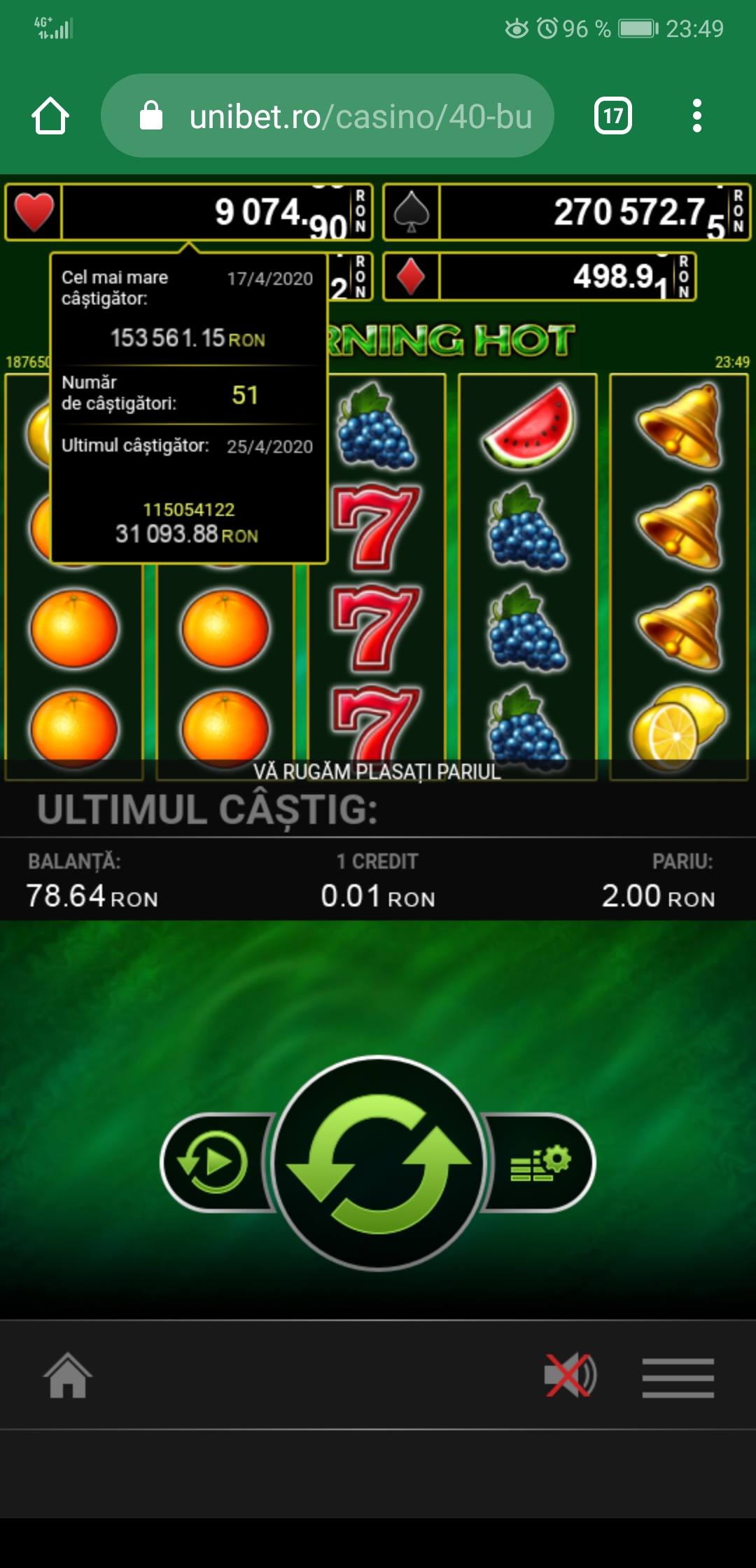The height and width of the screenshot is (1568, 756).
Task: Go to the browser home page
Action: [50, 115]
